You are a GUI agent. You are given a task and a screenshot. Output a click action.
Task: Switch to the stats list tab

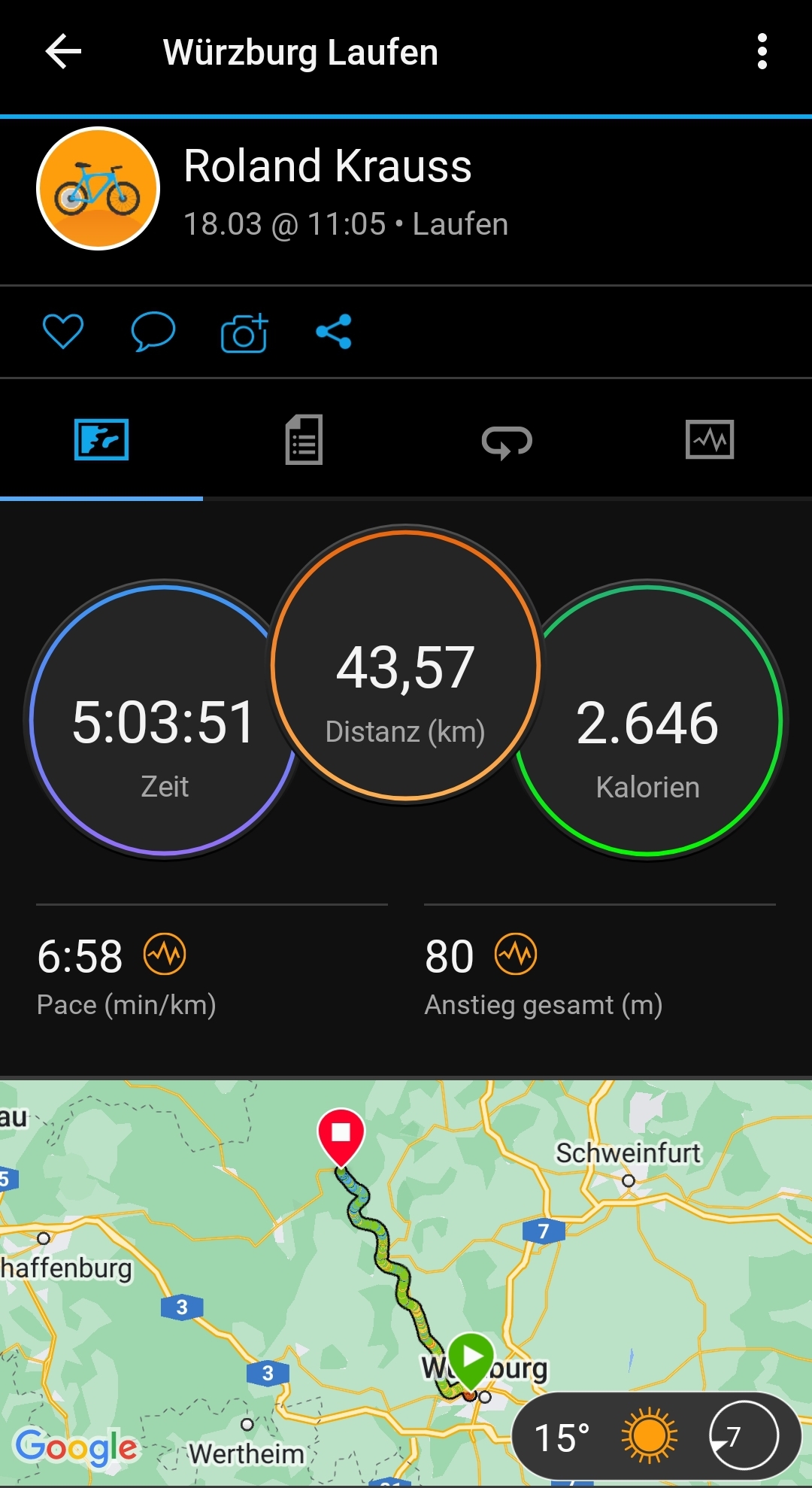tap(304, 440)
